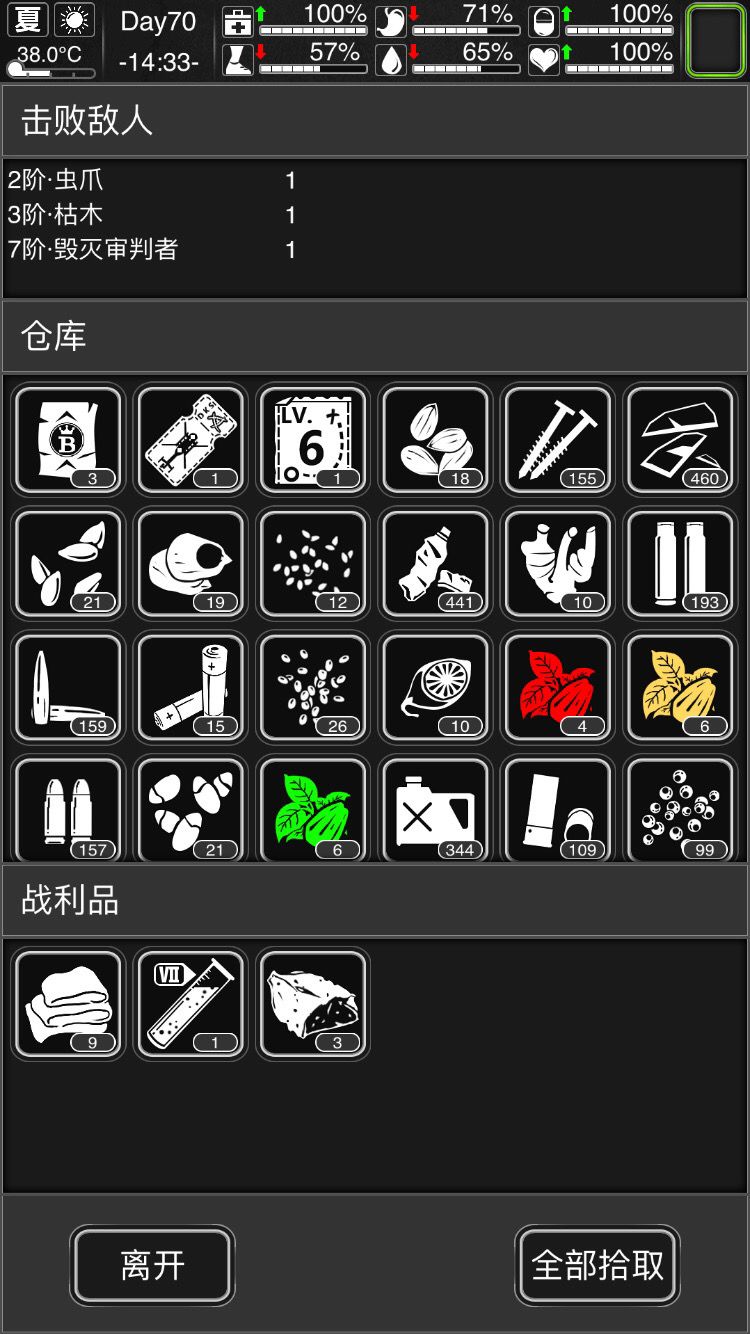Viewport: 750px width, 1334px height.
Task: Select the plastic bottles item
Action: [x=436, y=563]
